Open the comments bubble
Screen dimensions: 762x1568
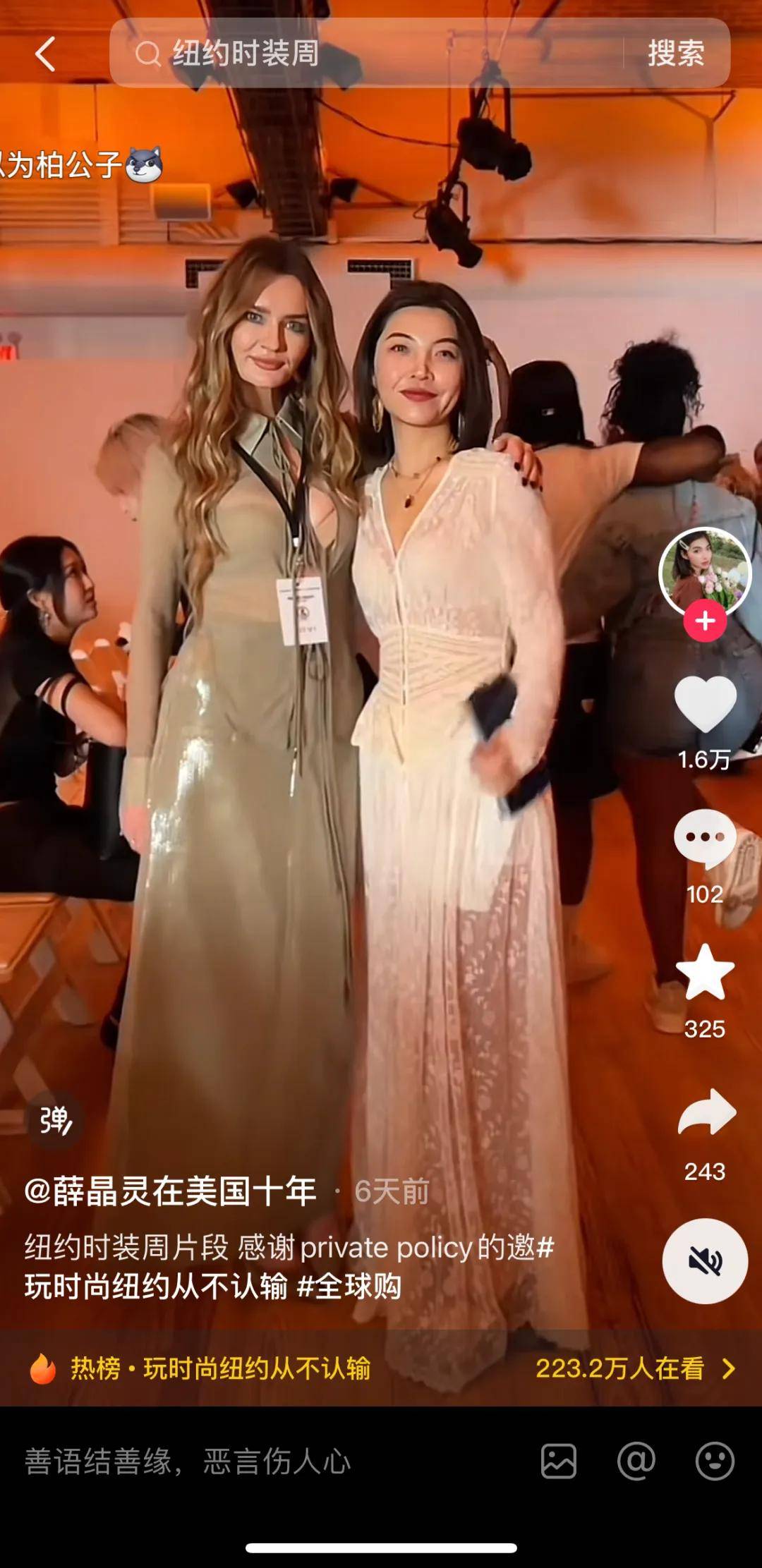705,838
